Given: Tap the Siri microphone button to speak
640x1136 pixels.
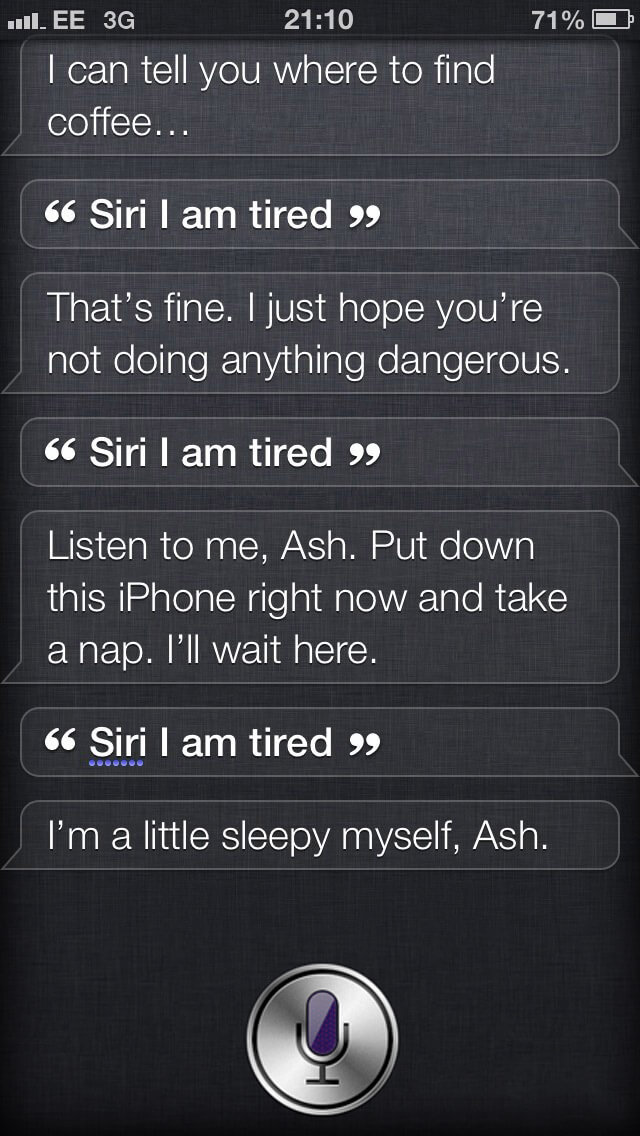Looking at the screenshot, I should 322,1040.
